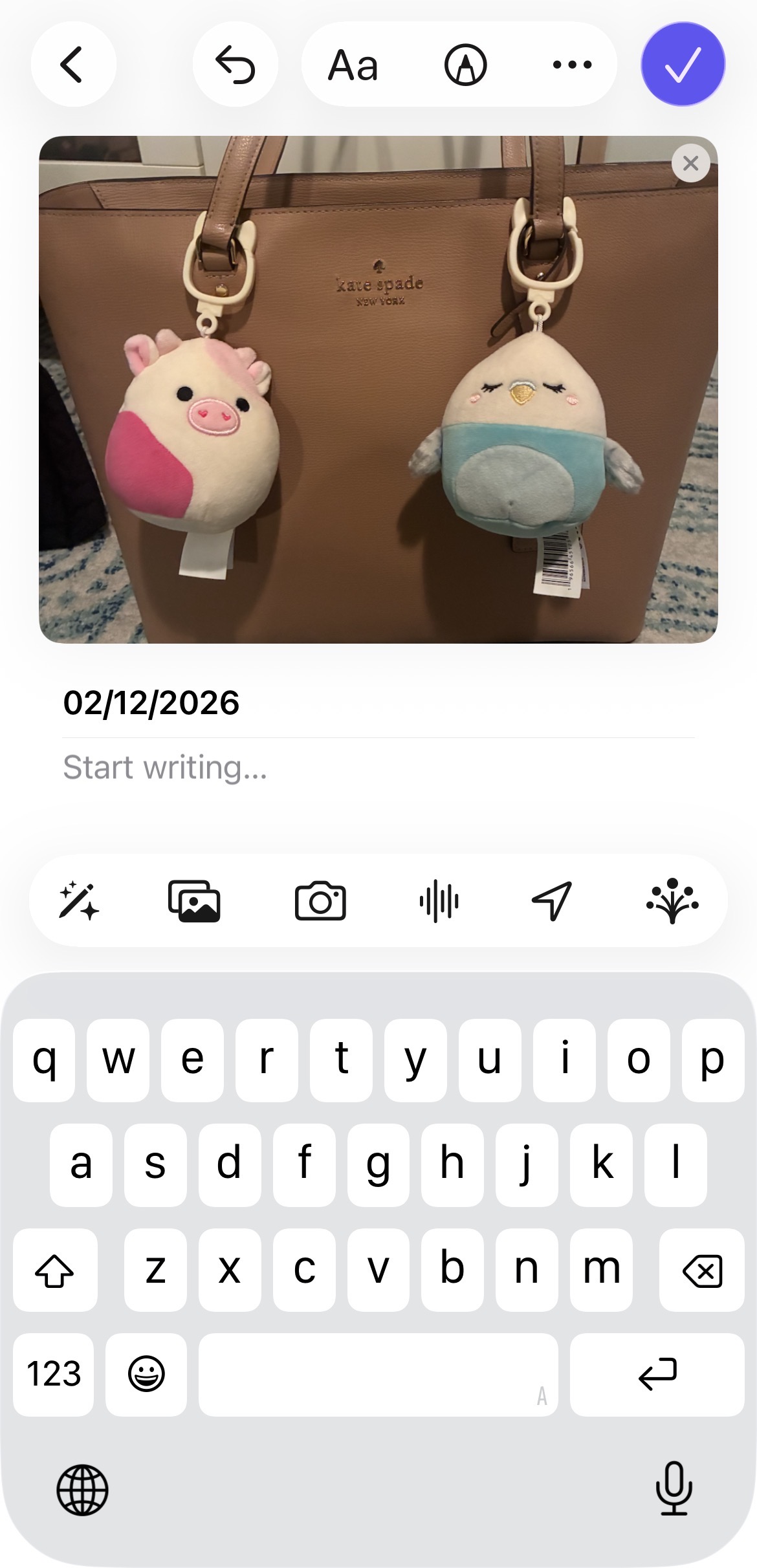Take a picture with the camera
The image size is (757, 1568).
[x=320, y=900]
